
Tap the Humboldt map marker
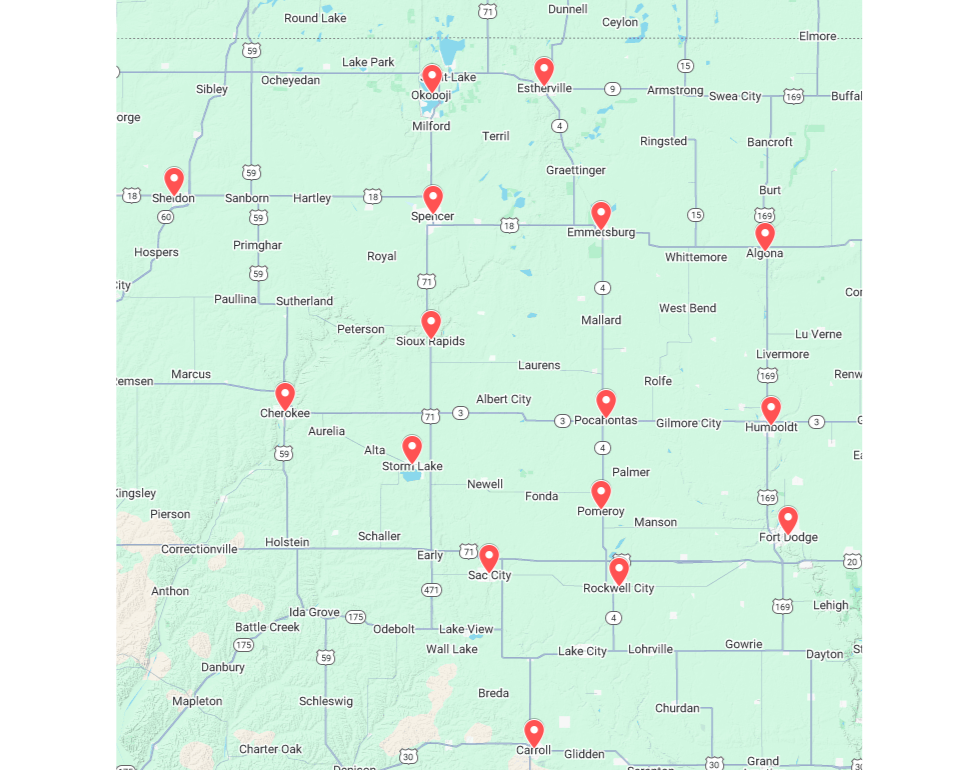click(x=771, y=409)
